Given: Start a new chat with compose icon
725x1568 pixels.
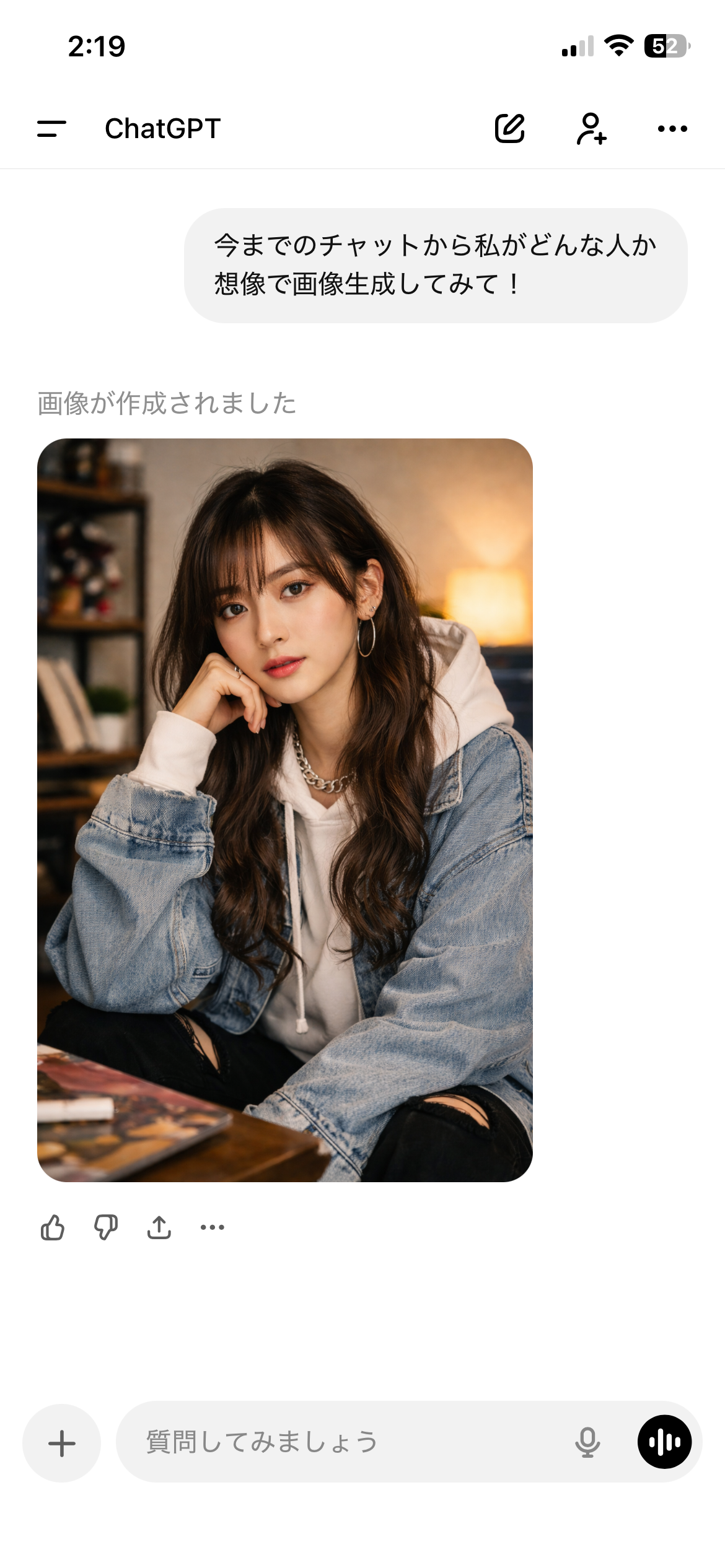Looking at the screenshot, I should [509, 129].
